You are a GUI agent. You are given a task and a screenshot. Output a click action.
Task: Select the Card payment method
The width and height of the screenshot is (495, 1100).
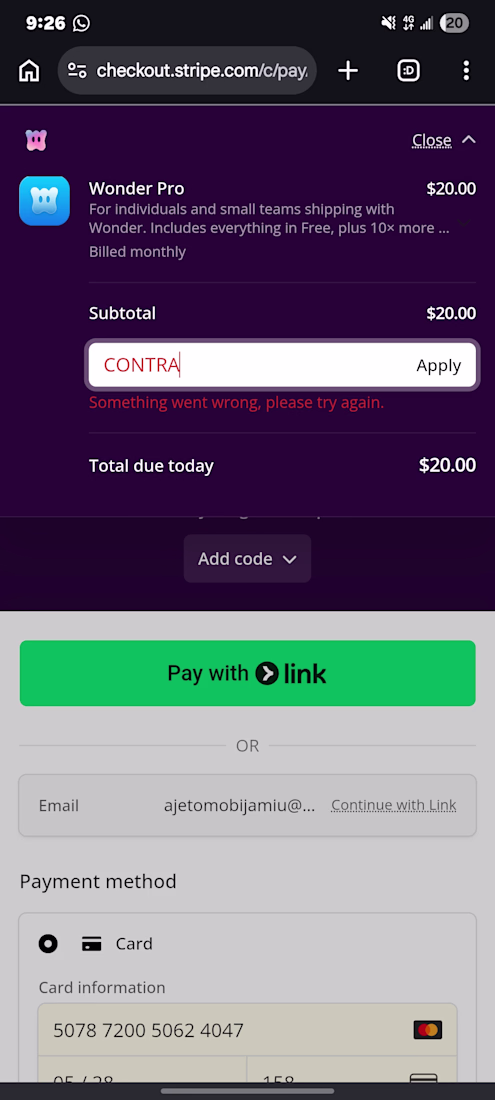coord(48,944)
